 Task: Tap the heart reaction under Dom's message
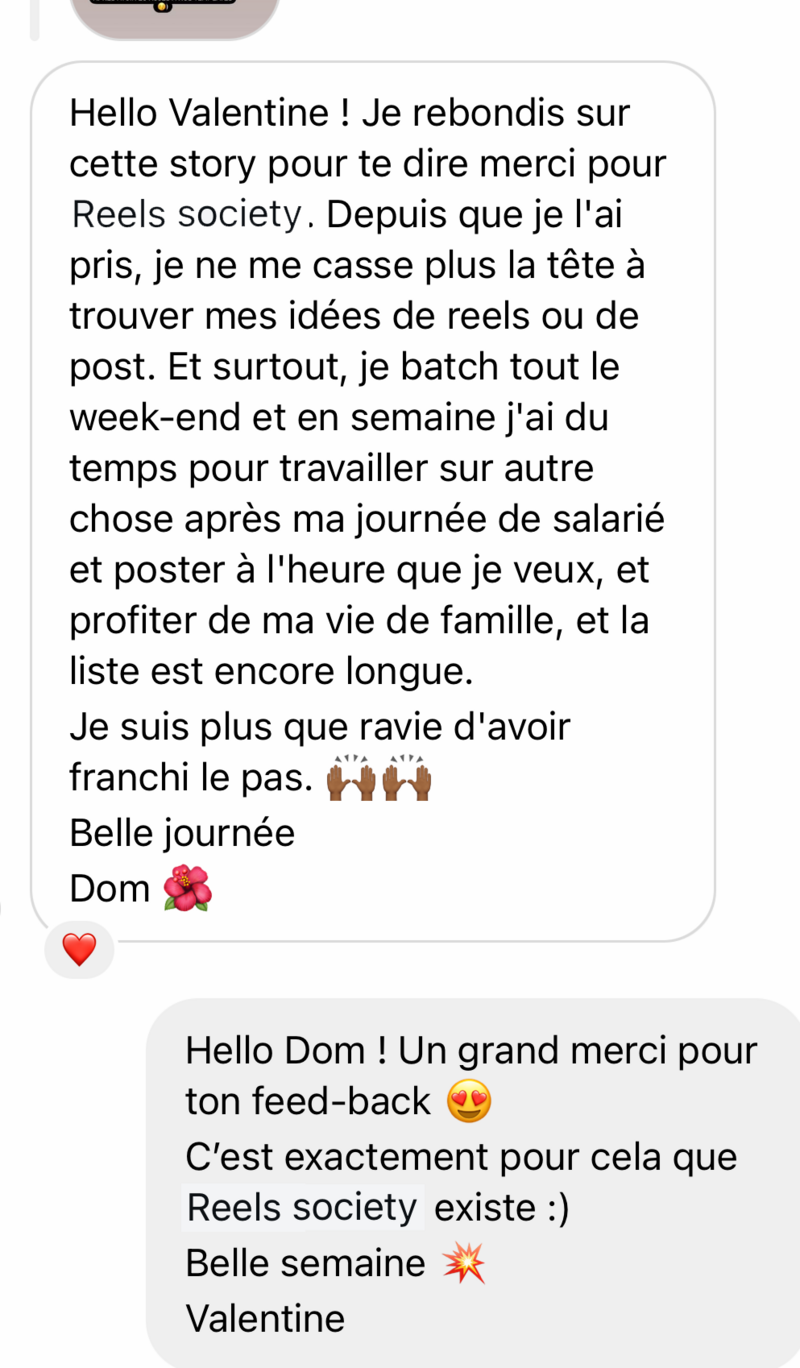click(79, 949)
